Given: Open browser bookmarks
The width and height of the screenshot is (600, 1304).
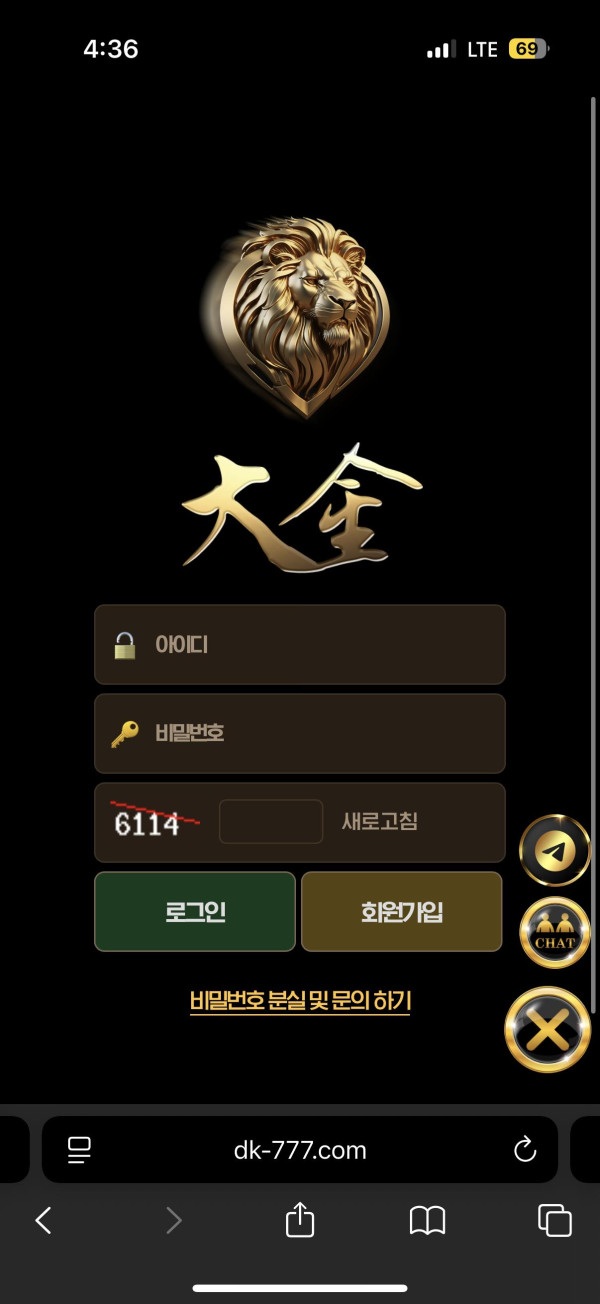Looking at the screenshot, I should 427,1220.
